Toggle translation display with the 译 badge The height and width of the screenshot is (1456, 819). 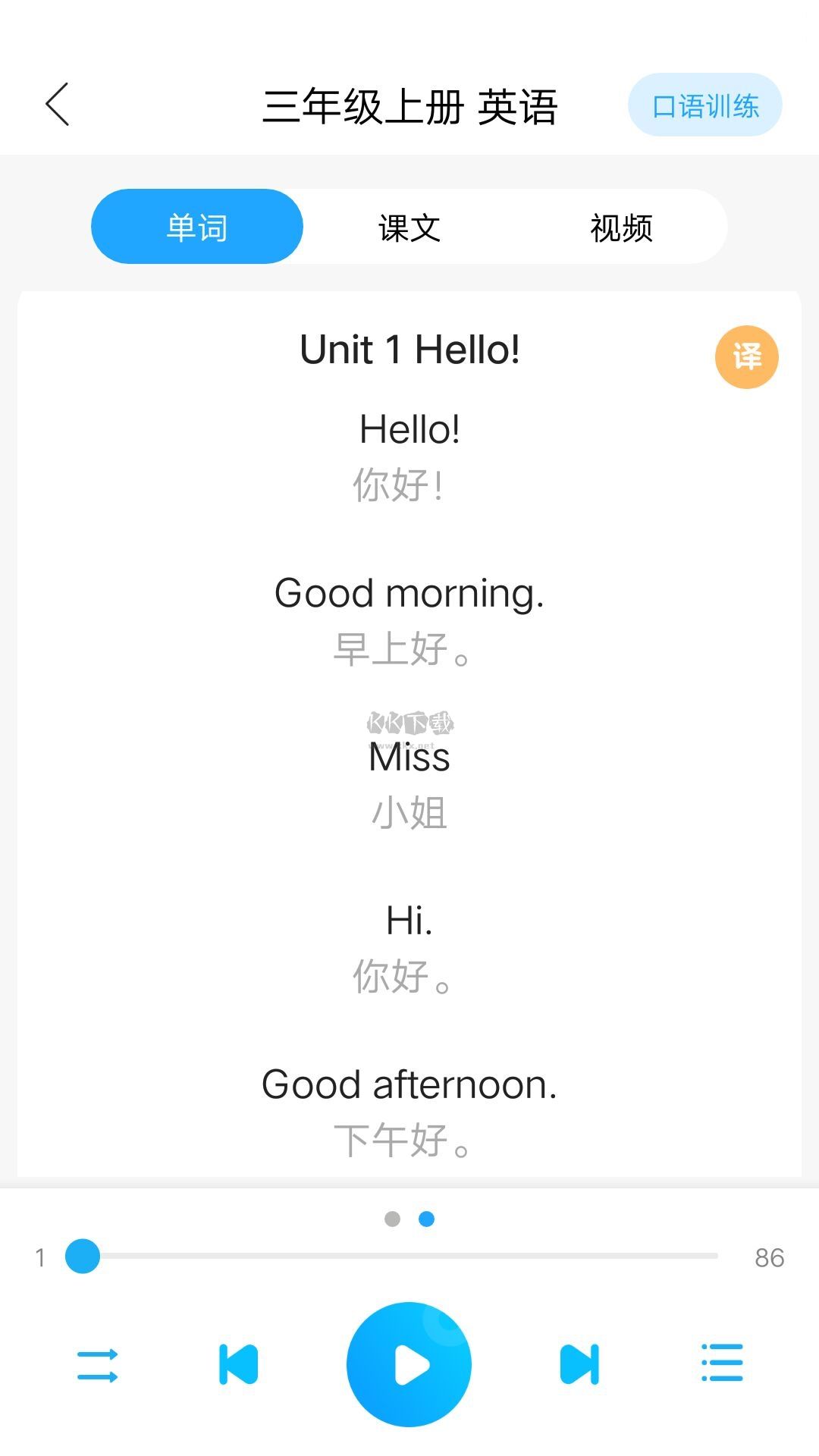(x=746, y=356)
